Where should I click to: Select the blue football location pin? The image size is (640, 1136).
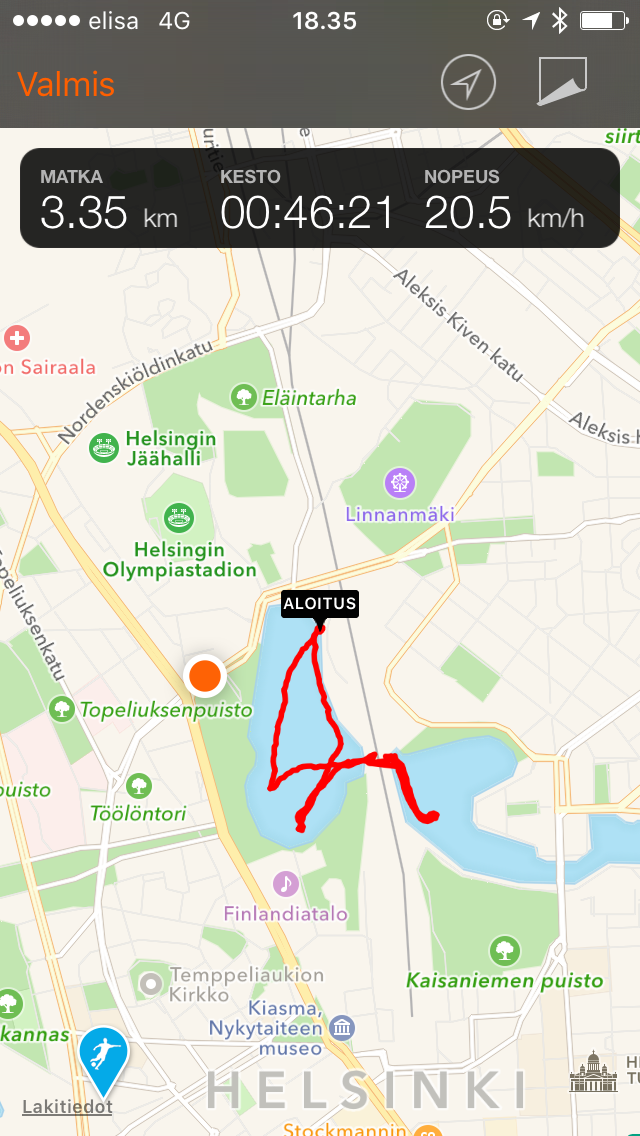(104, 1056)
